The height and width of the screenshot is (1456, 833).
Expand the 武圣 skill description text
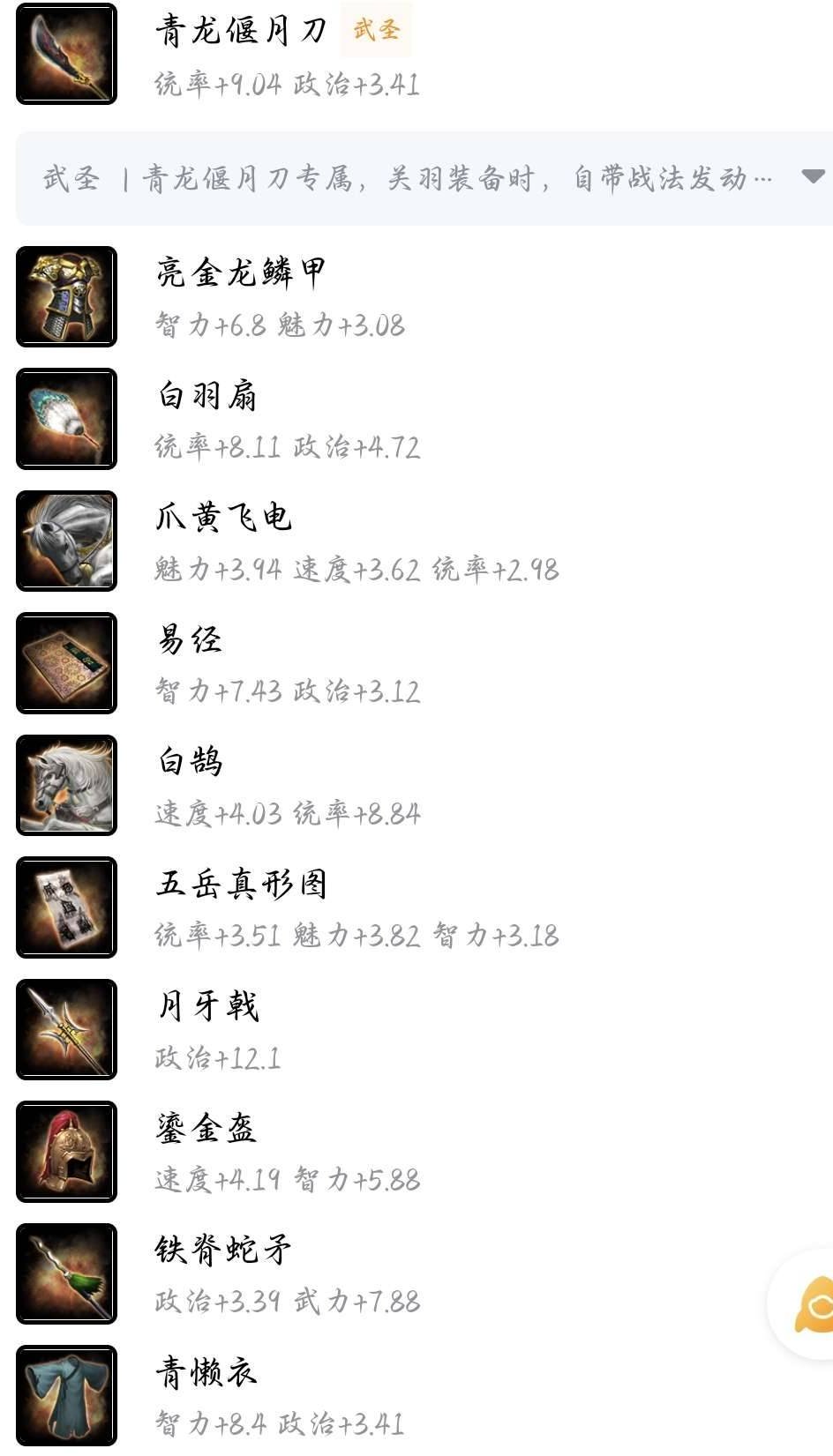(x=406, y=176)
